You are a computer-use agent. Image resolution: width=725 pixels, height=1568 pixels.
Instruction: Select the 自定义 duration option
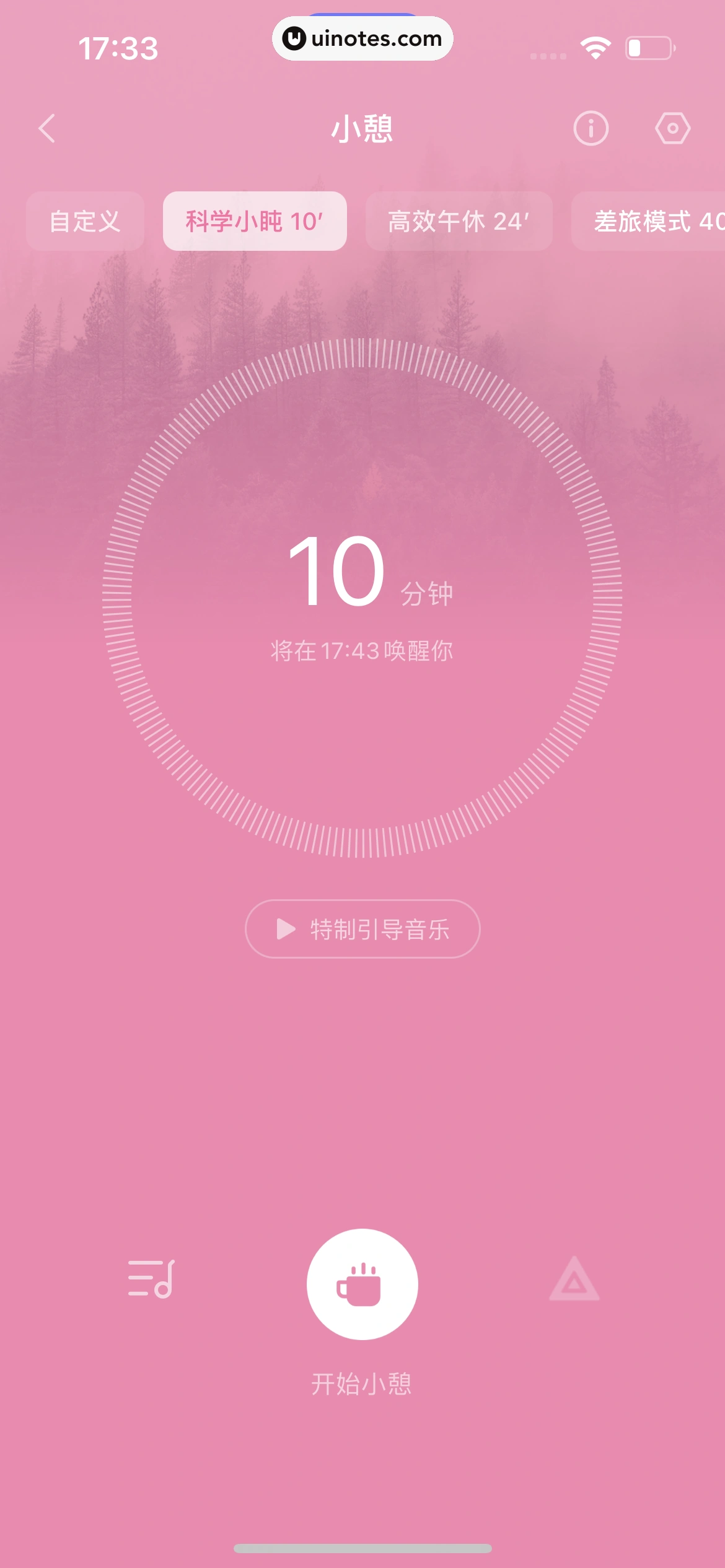click(x=85, y=222)
